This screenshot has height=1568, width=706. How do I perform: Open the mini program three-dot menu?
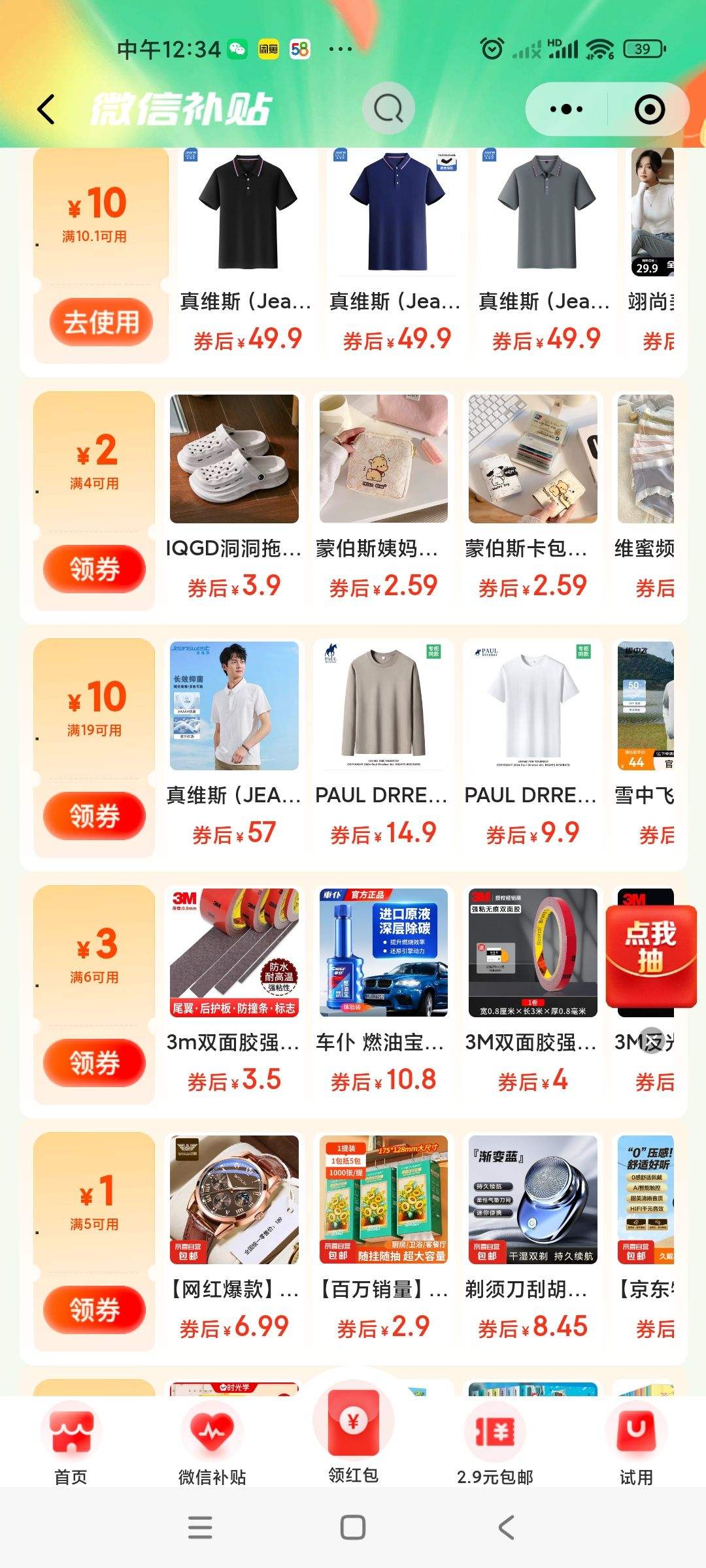pyautogui.click(x=566, y=109)
